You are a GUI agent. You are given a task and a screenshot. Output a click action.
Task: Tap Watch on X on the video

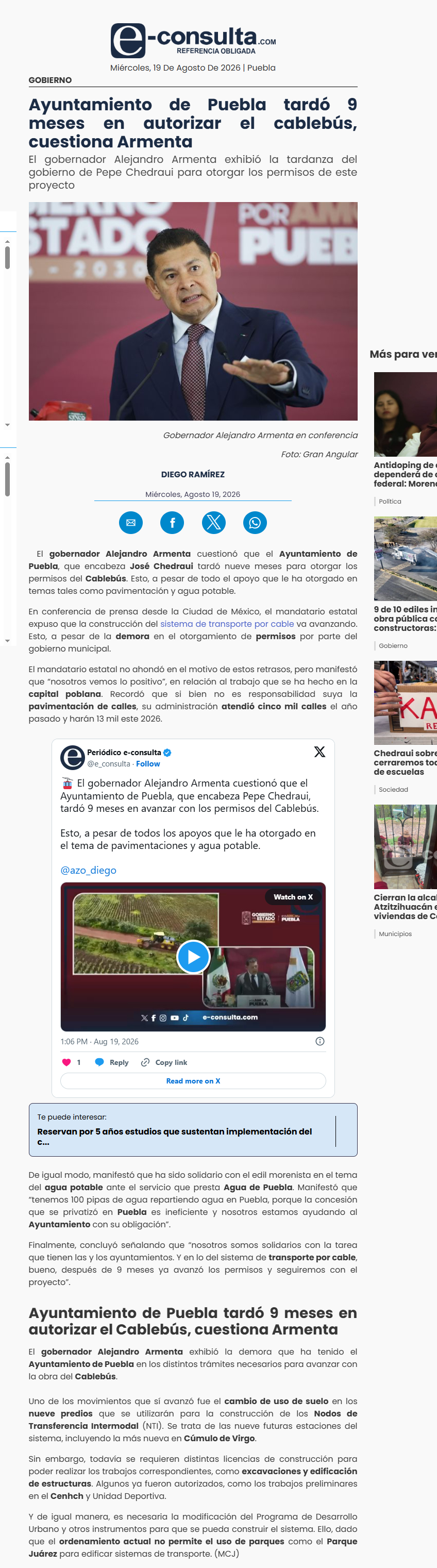coord(293,896)
